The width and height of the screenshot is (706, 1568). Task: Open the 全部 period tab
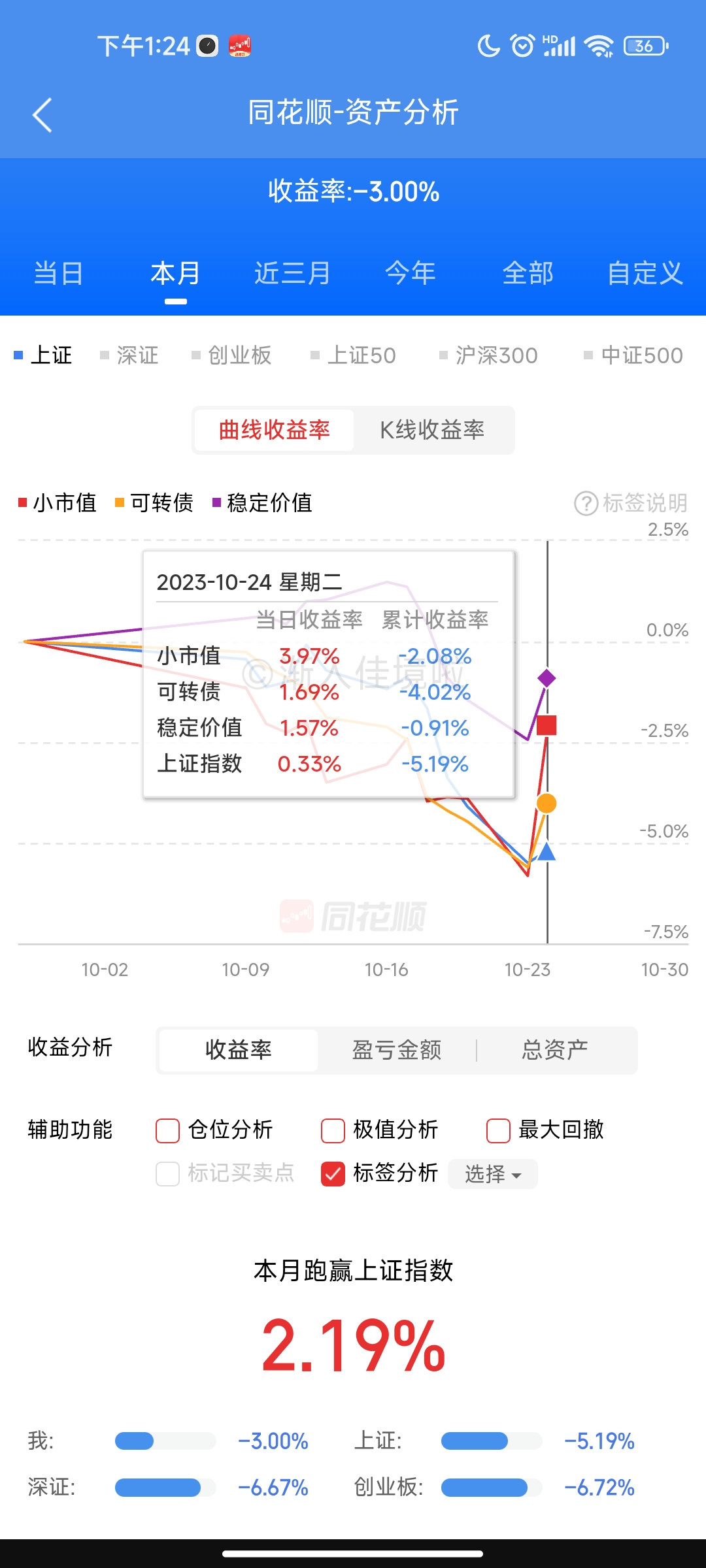click(528, 273)
